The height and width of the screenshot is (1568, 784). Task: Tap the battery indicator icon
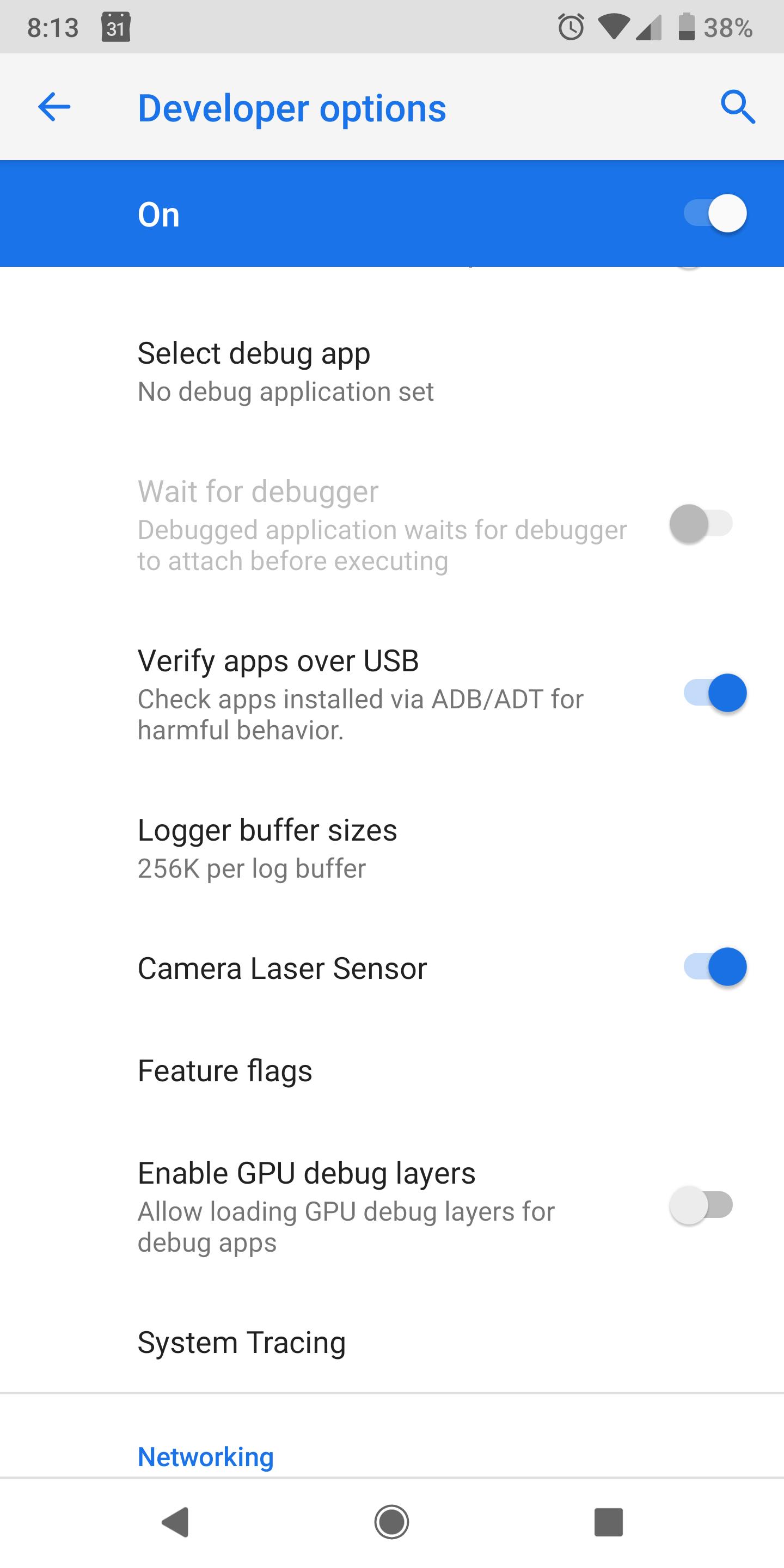687,26
